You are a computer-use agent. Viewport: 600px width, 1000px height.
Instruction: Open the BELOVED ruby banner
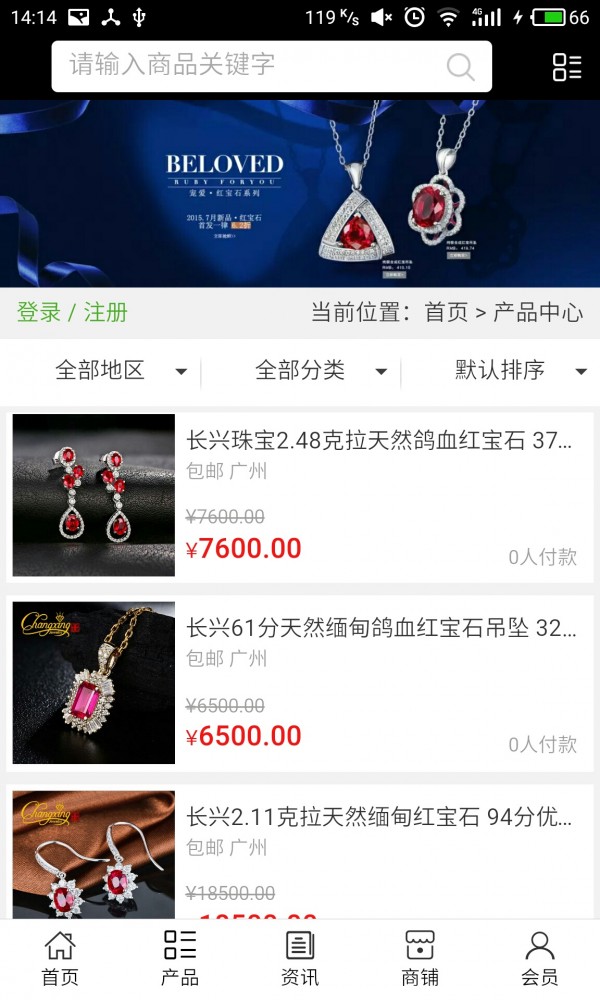tap(300, 193)
